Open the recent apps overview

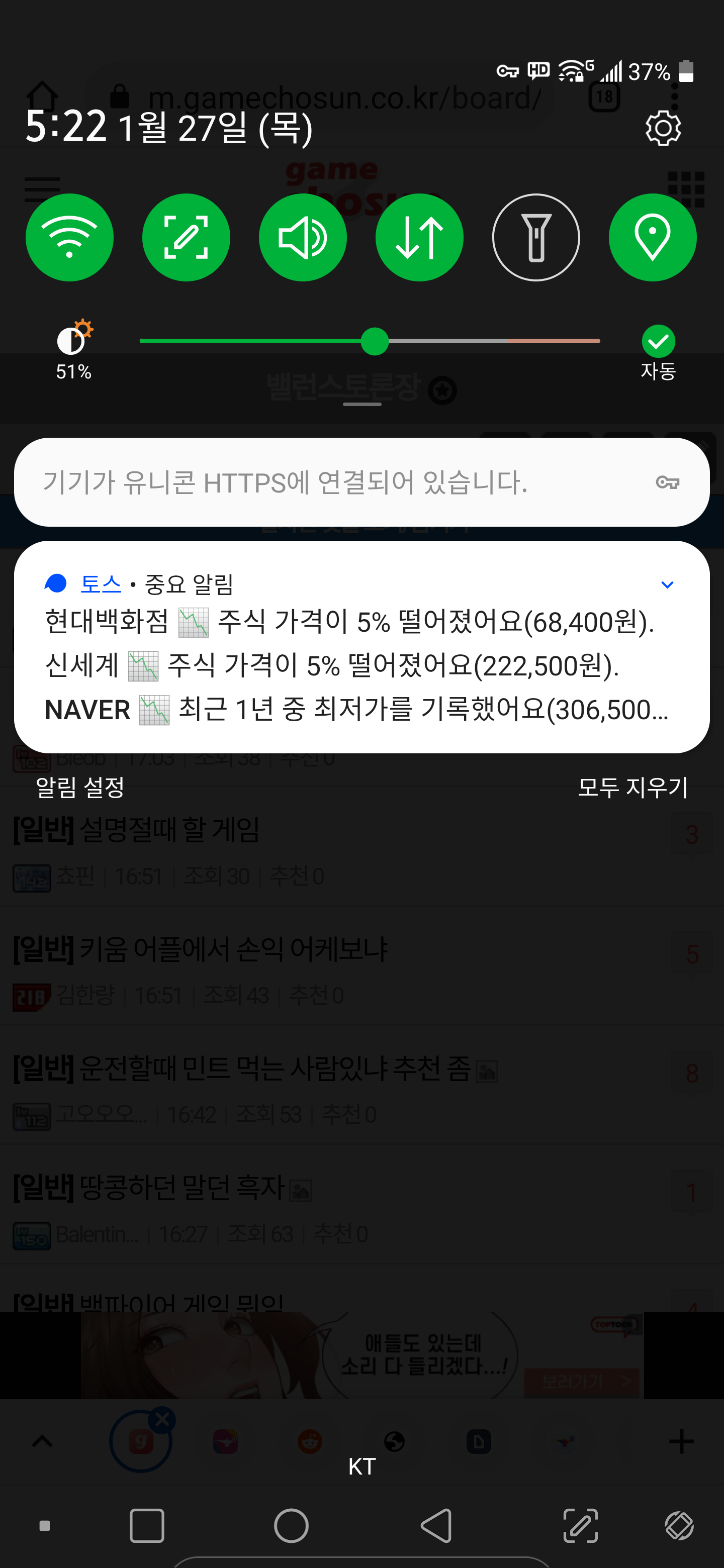(147, 1525)
